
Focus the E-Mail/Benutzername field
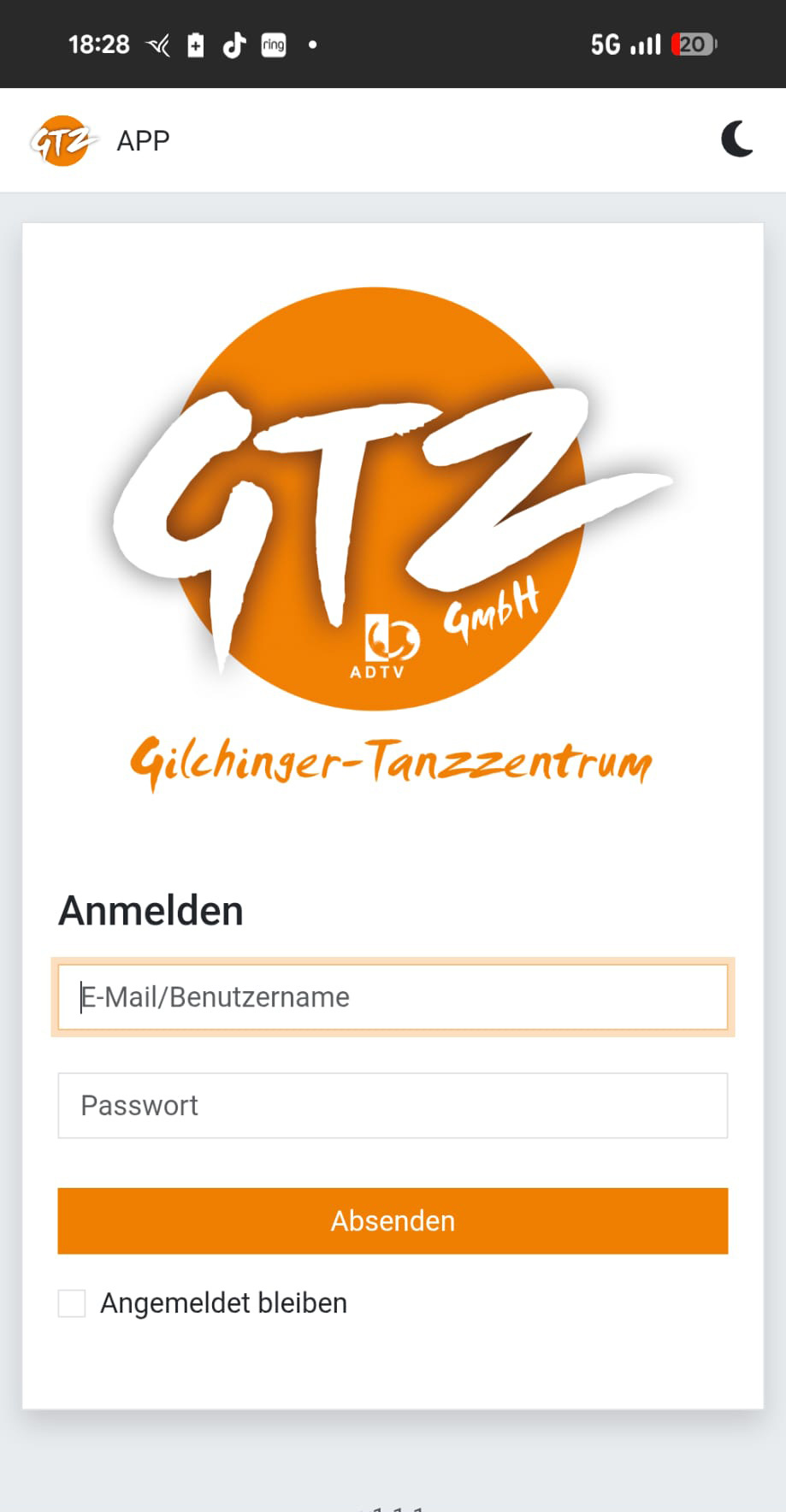point(393,997)
